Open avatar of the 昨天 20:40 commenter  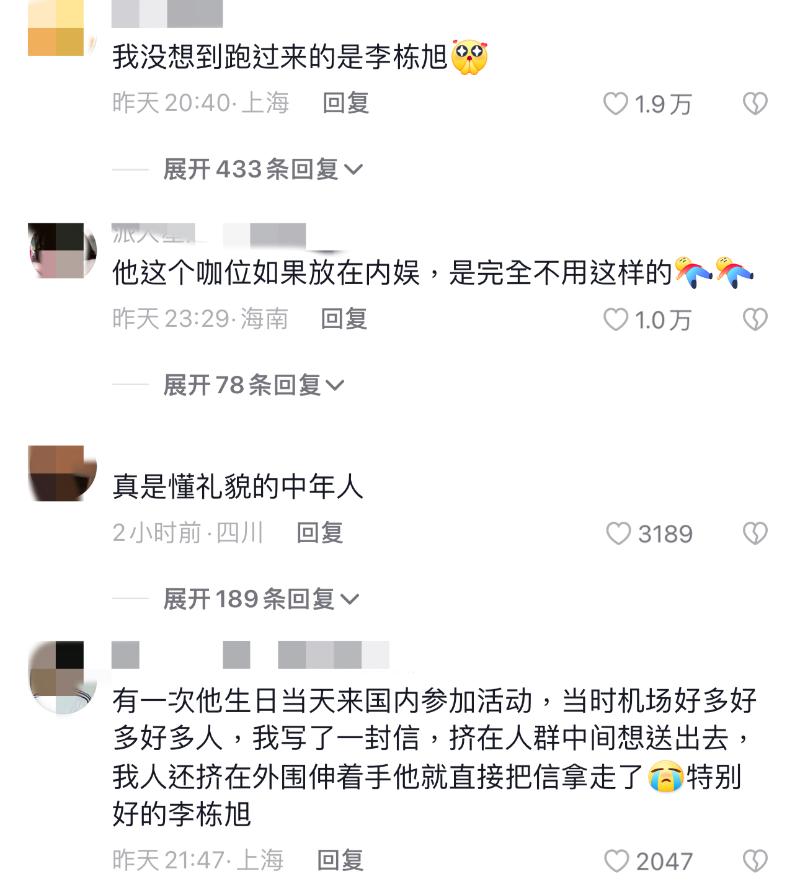57,28
